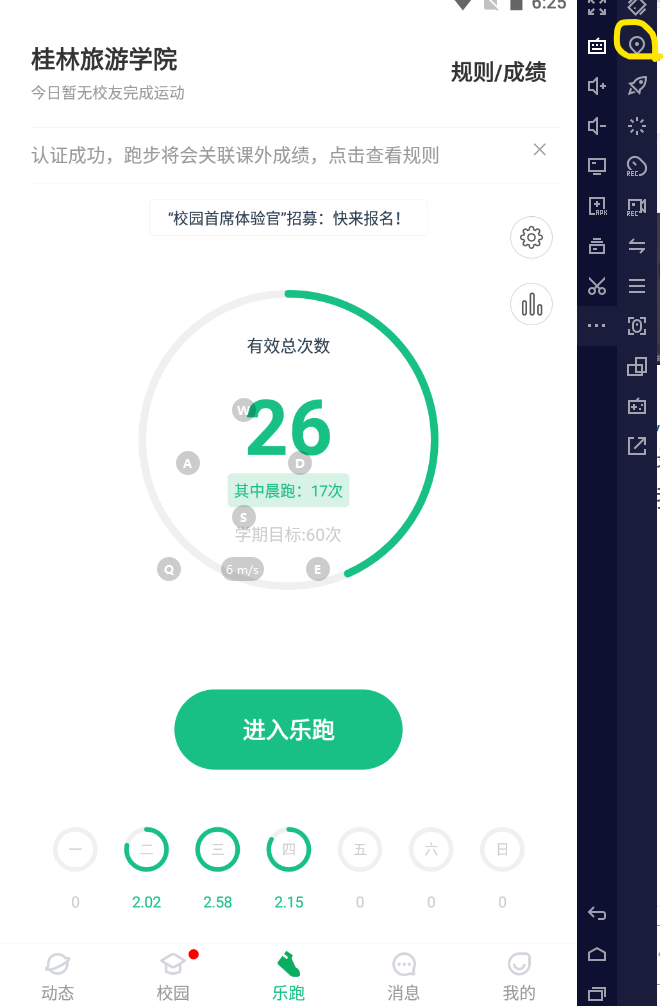Start a run with 进入乐跑
664x1006 pixels.
[288, 730]
